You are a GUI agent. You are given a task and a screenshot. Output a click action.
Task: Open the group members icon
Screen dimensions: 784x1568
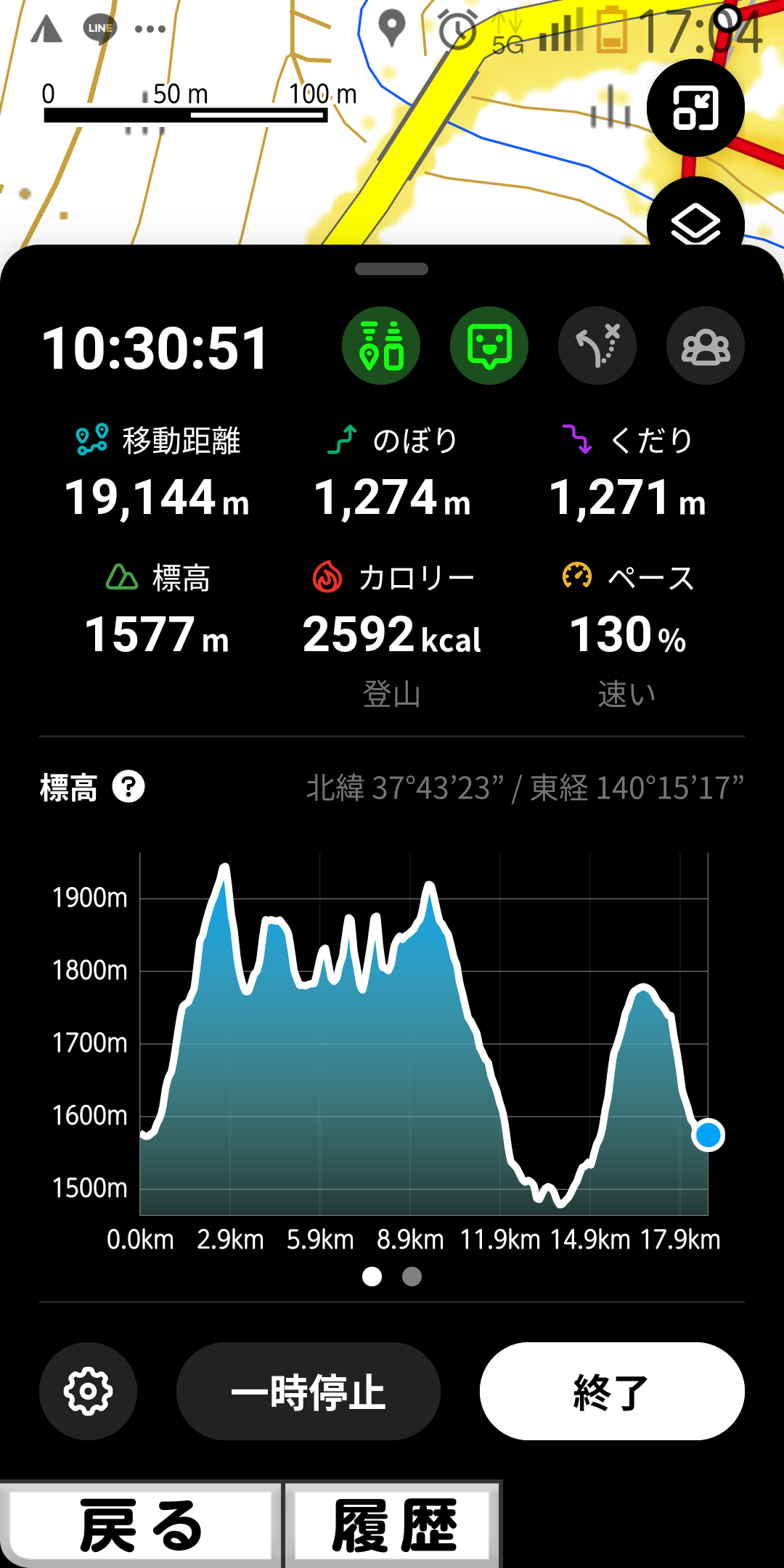point(705,346)
